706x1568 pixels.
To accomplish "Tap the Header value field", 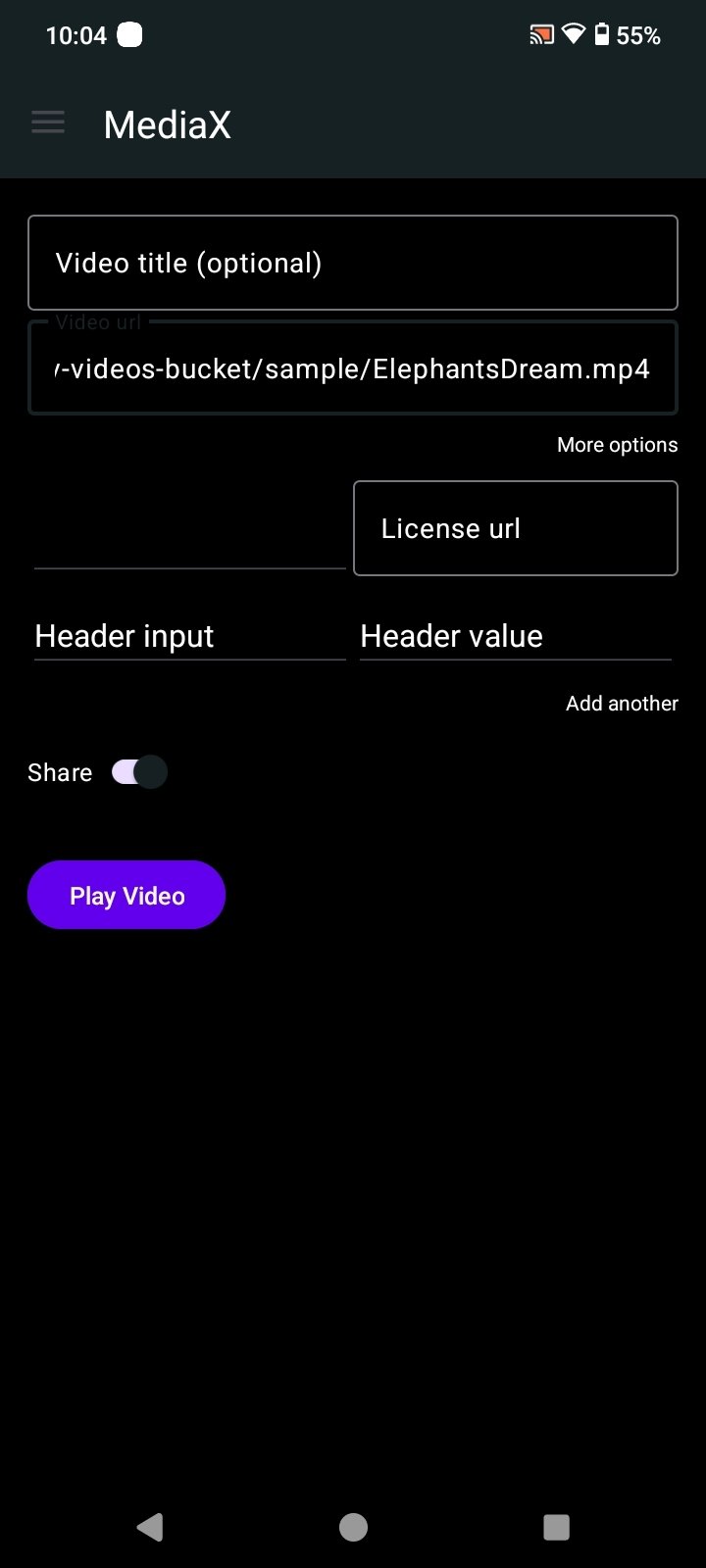I will (x=516, y=636).
